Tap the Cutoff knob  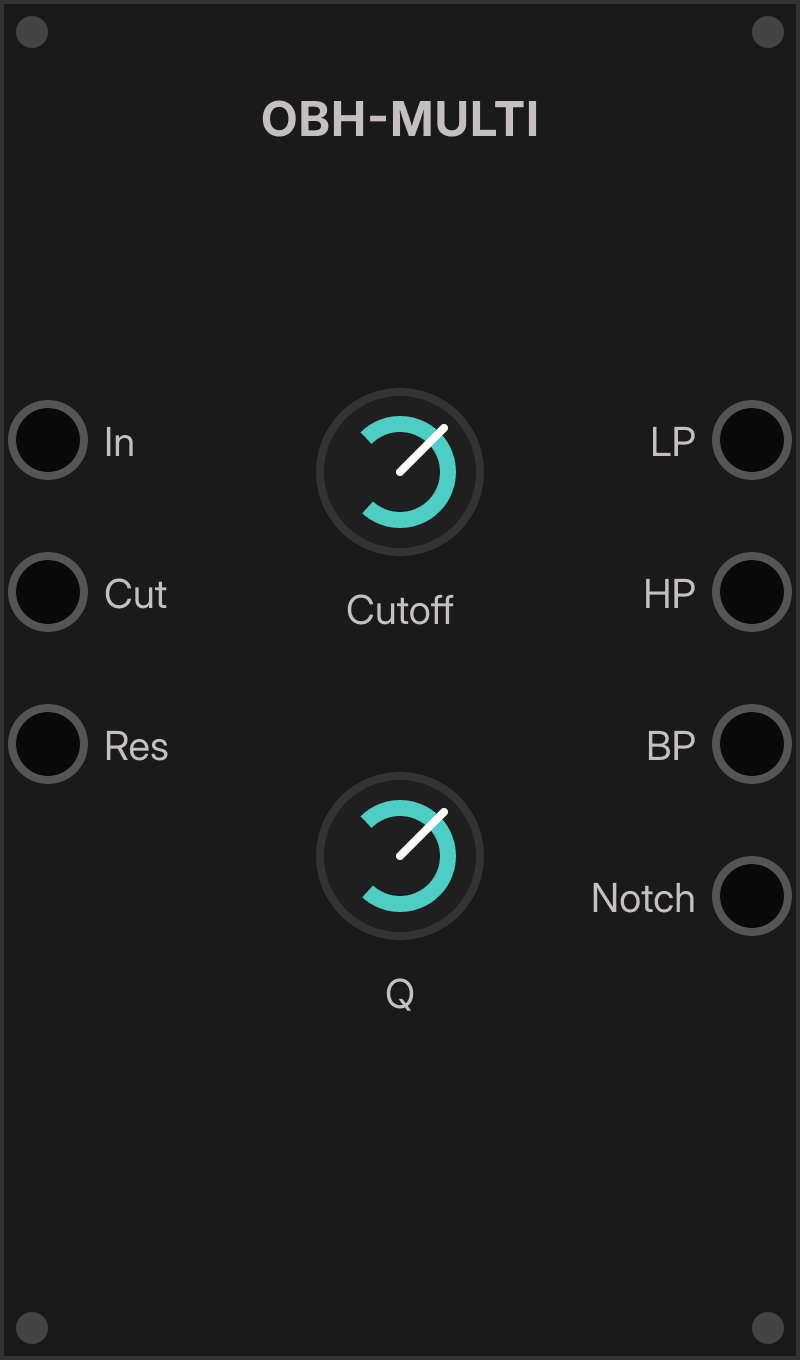coord(400,472)
